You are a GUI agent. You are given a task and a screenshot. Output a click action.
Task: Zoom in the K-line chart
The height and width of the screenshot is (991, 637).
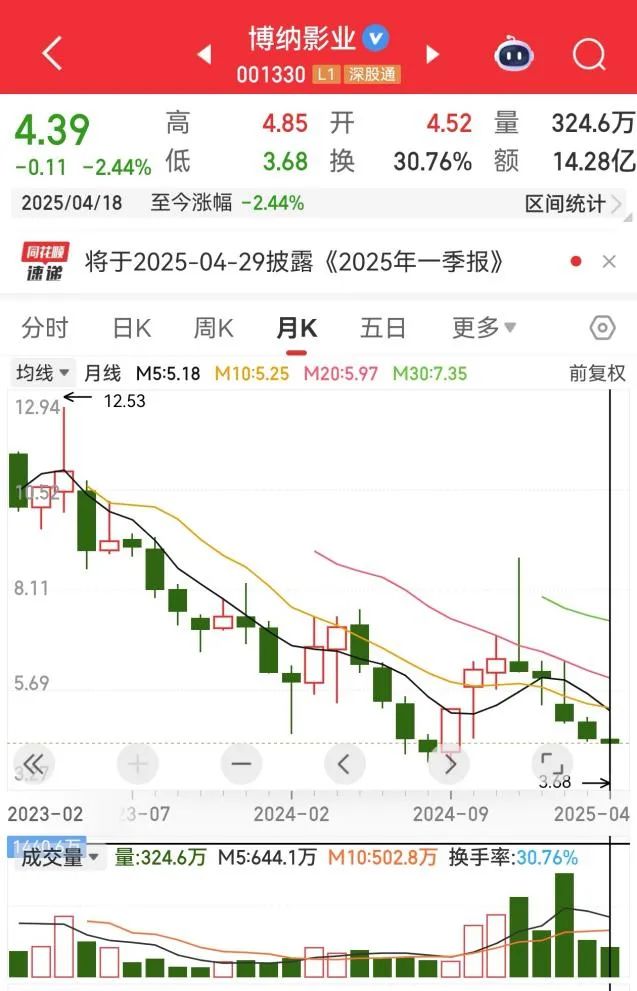click(x=137, y=765)
